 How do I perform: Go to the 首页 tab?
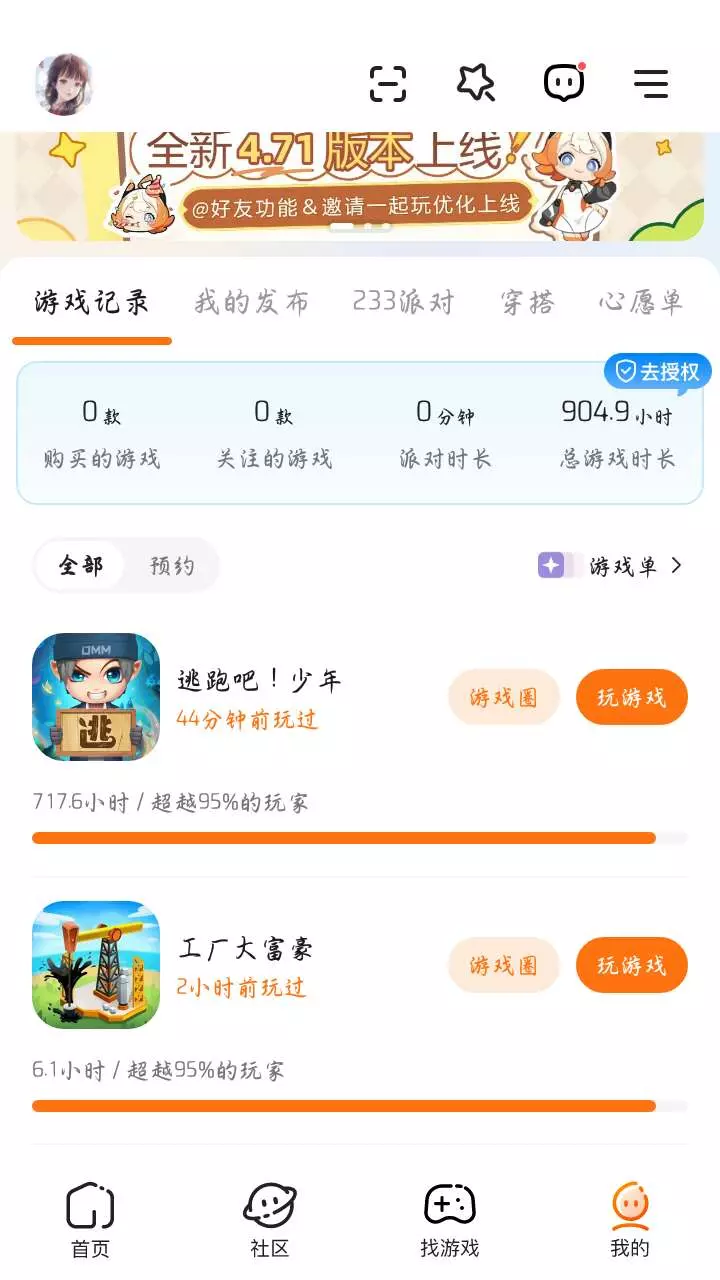(90, 1220)
